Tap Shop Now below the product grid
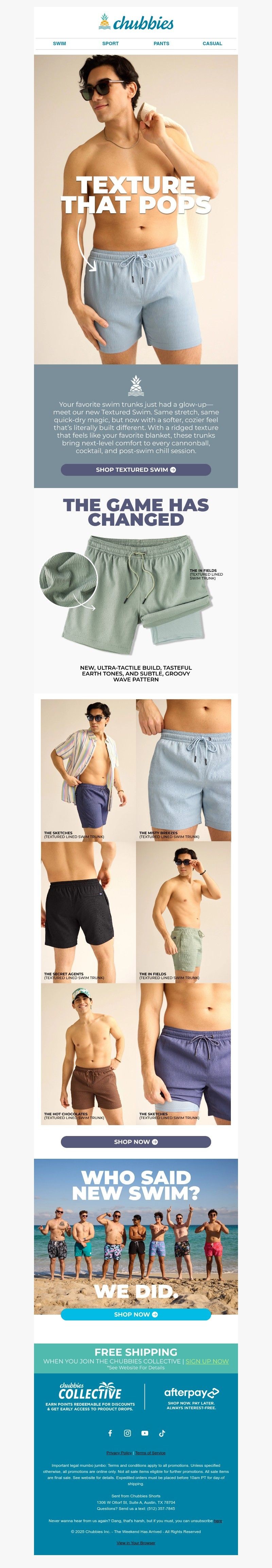The height and width of the screenshot is (1568, 272). (x=135, y=1141)
